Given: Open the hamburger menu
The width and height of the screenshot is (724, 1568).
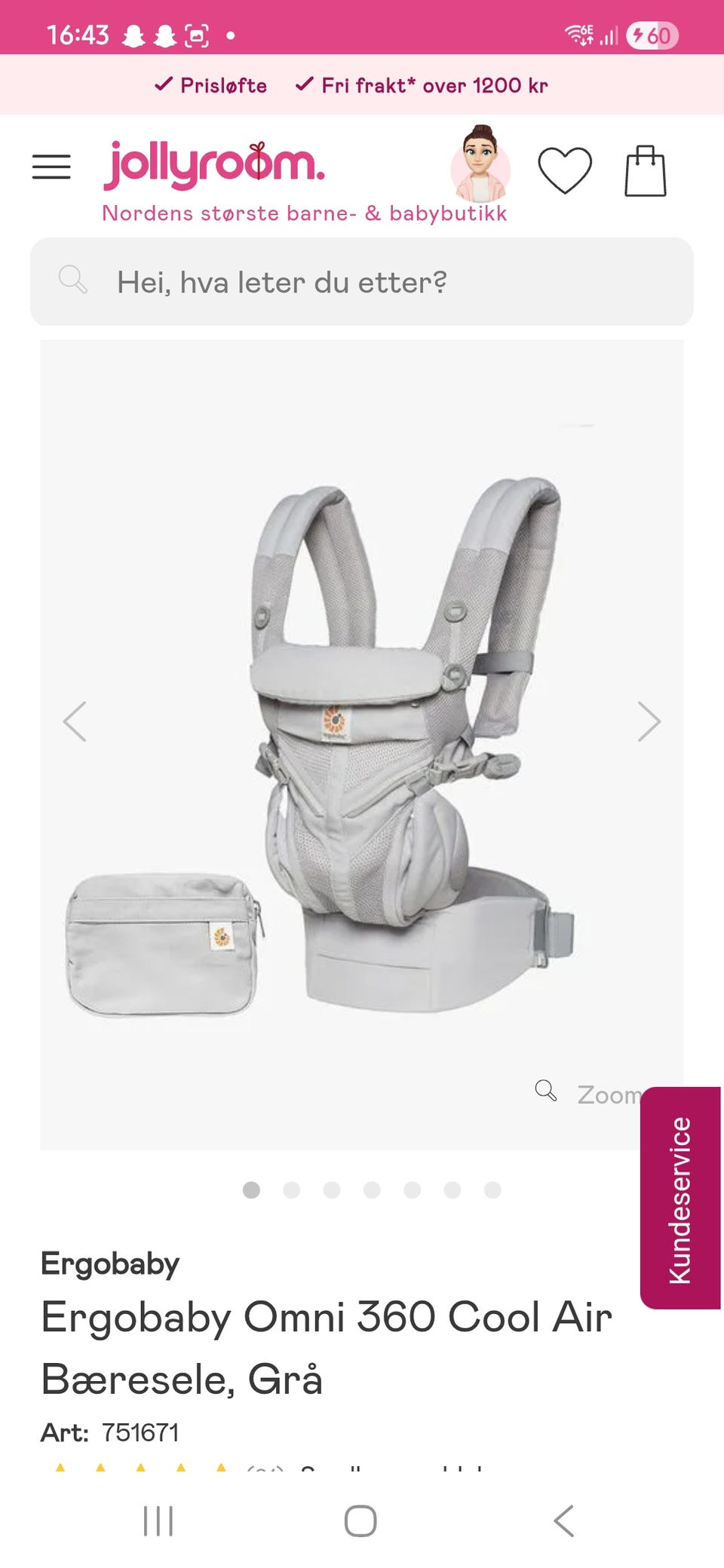Looking at the screenshot, I should pos(51,167).
